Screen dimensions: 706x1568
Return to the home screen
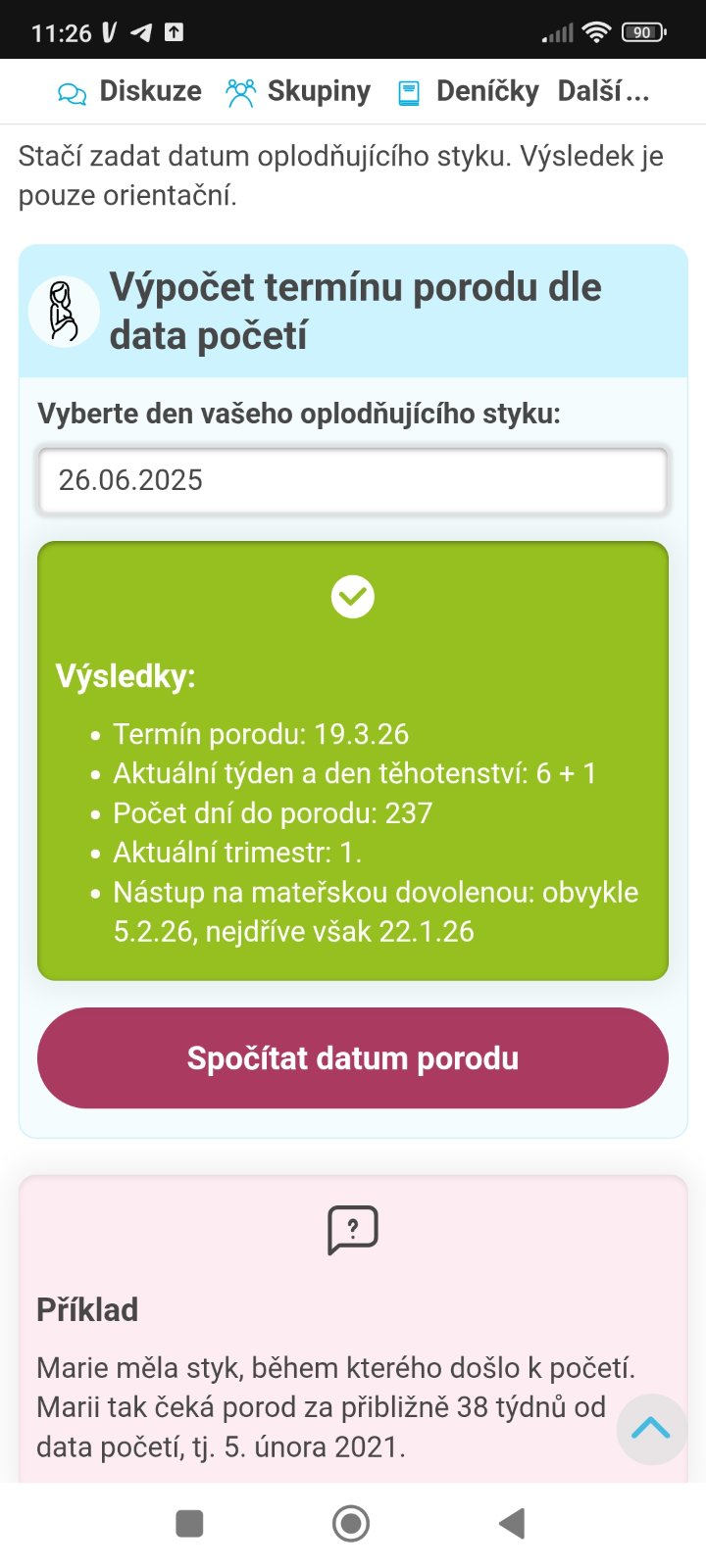(x=351, y=1524)
